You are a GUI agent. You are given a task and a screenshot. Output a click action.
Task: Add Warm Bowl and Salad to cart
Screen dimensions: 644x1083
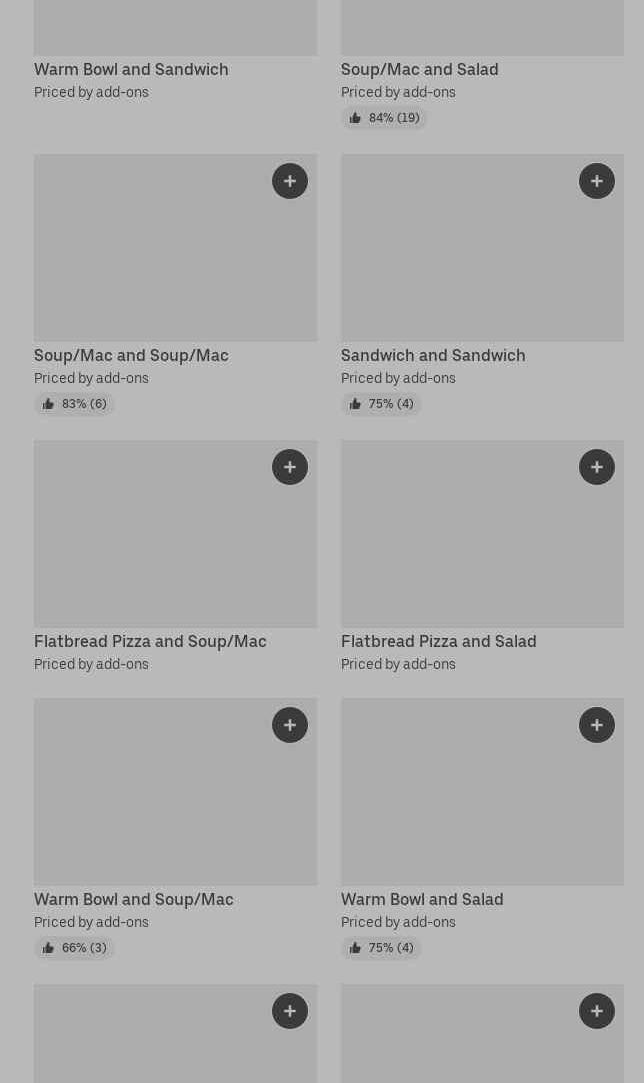597,725
